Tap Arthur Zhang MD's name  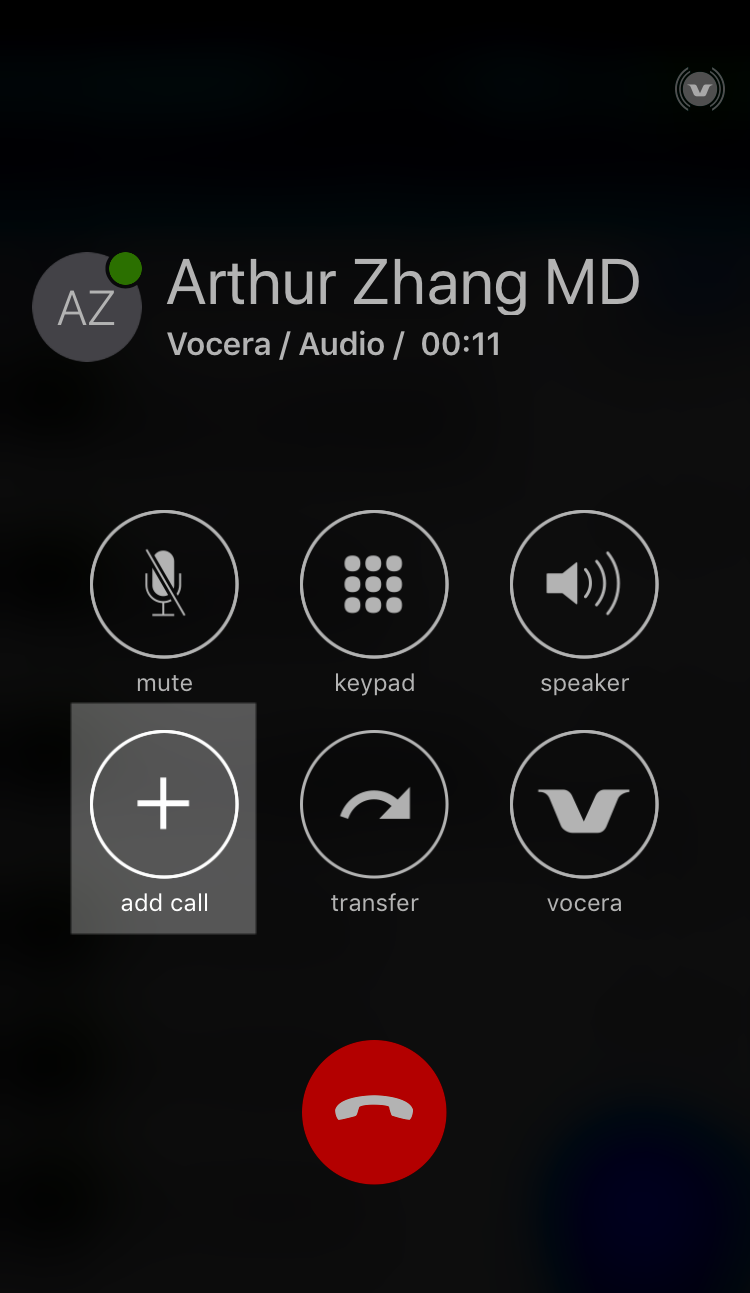tap(404, 283)
